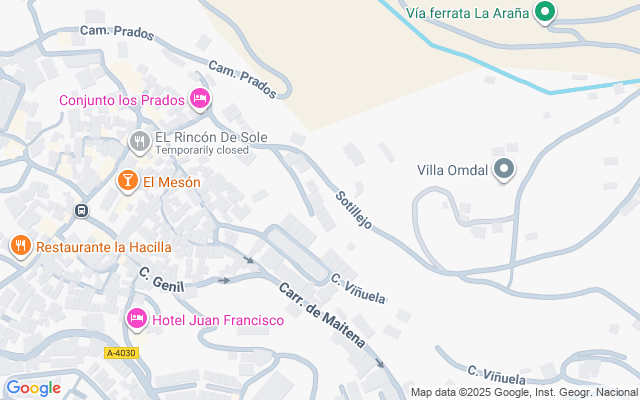The image size is (640, 400).
Task: Open El Mesón bar marker
Action: (127, 182)
